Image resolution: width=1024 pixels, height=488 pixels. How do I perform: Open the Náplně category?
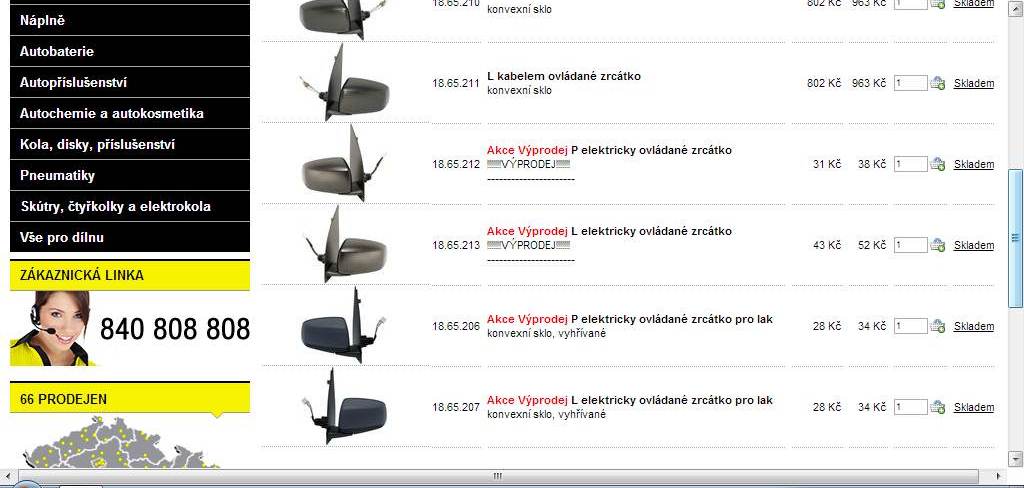tap(43, 20)
